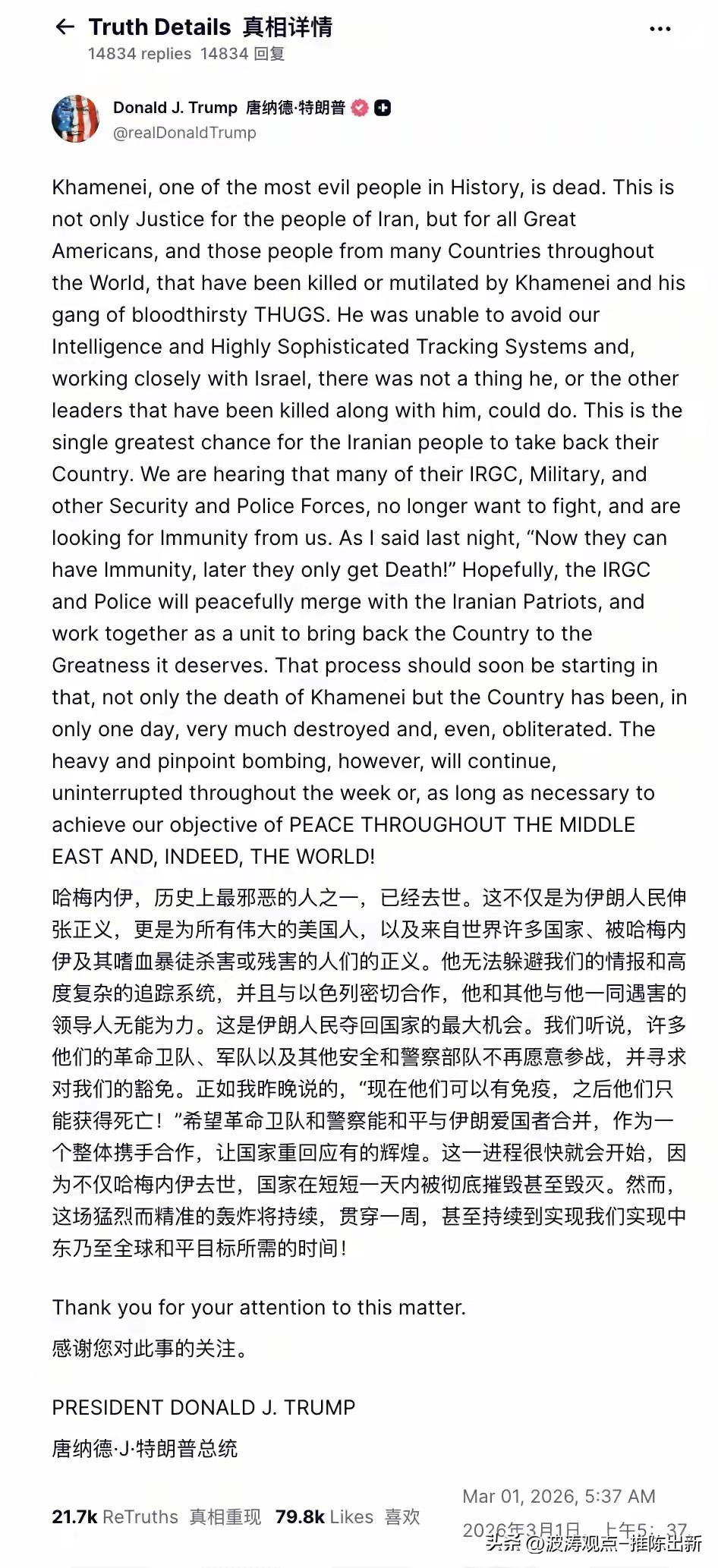
Task: Open the @realDonaldTrump handle
Action: click(x=186, y=134)
